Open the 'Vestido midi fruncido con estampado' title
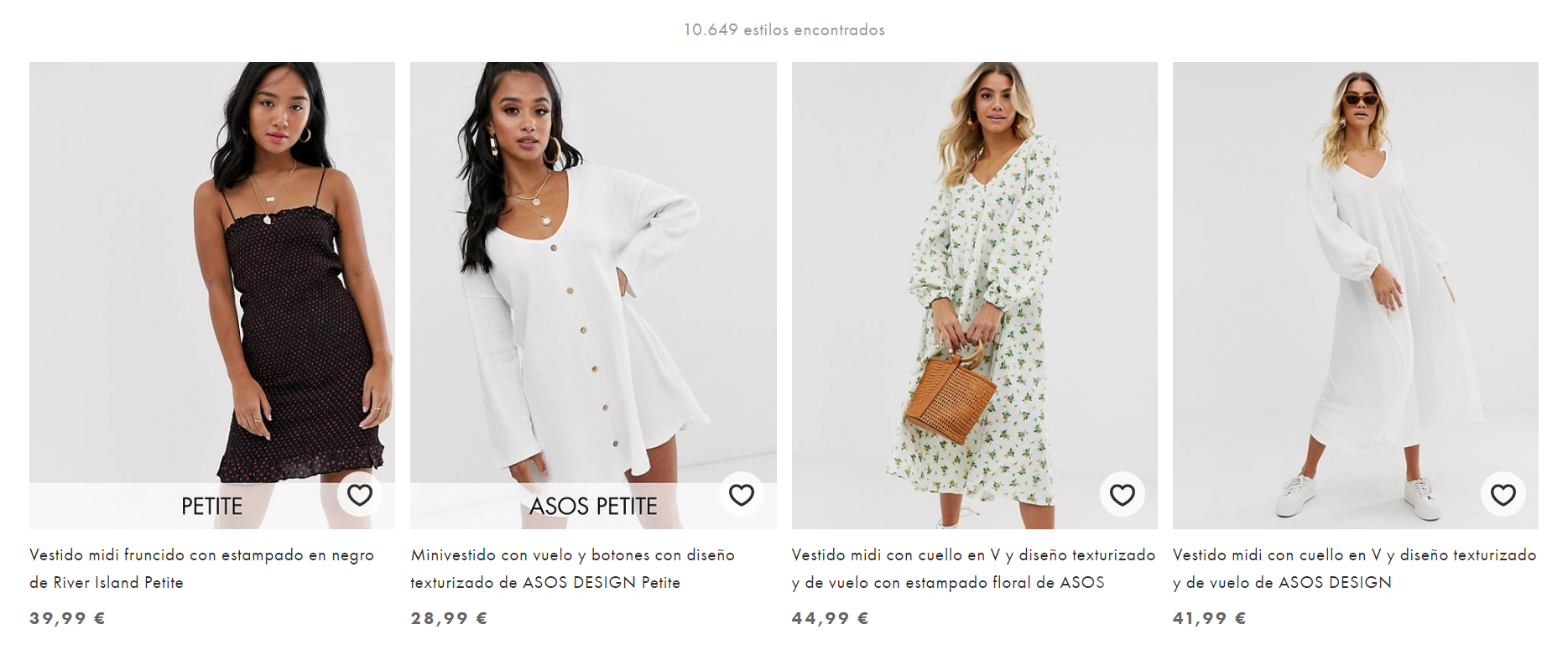Viewport: 1568px width, 645px height. [x=201, y=568]
